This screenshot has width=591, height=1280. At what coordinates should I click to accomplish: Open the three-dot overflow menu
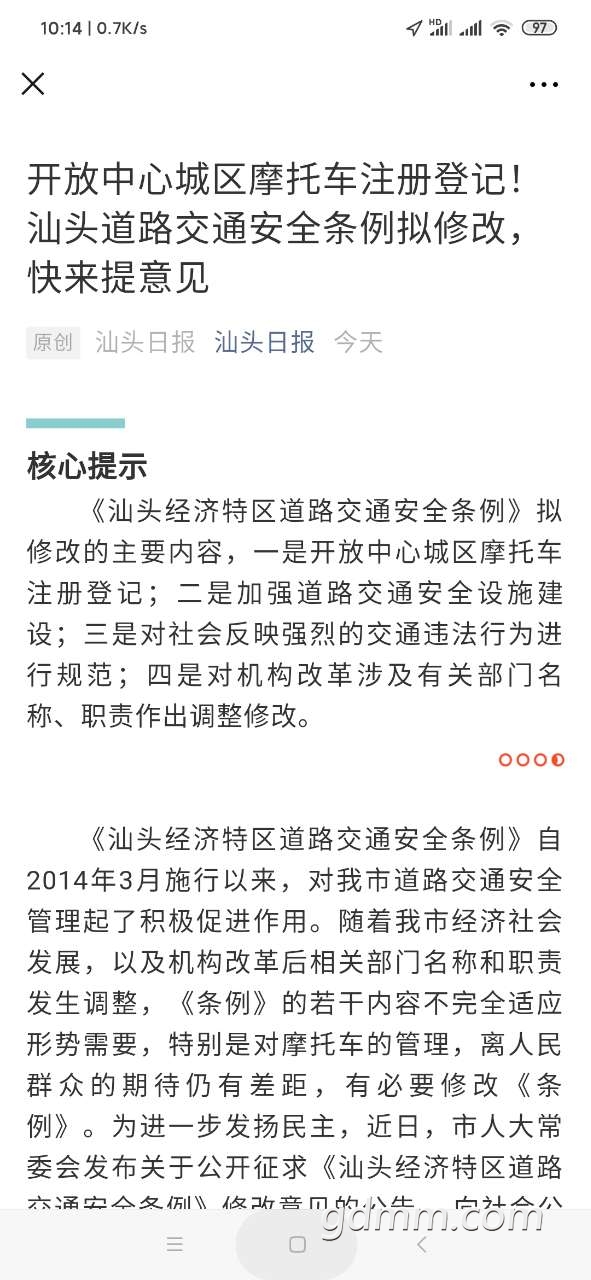(544, 85)
